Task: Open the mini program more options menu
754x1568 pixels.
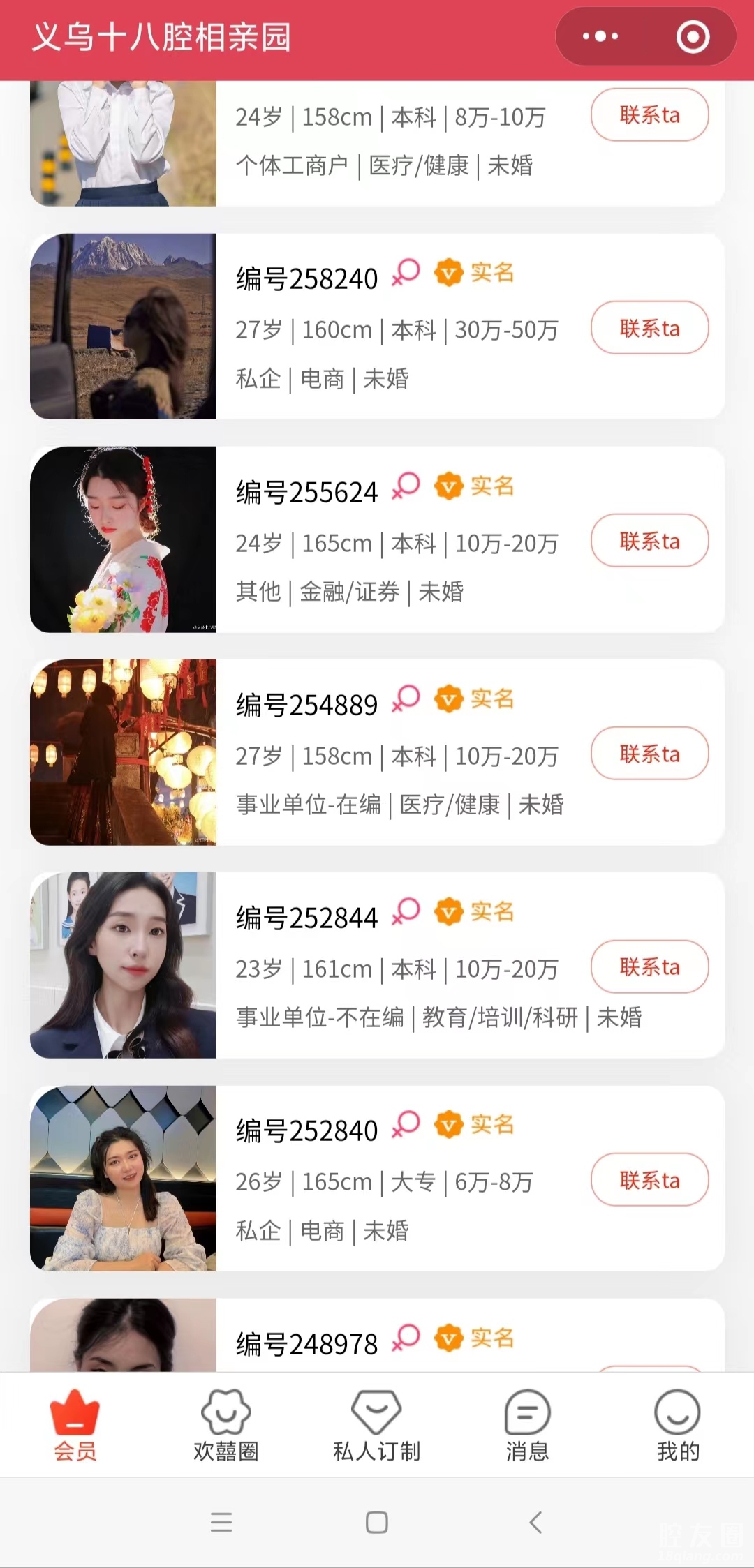Action: [600, 36]
